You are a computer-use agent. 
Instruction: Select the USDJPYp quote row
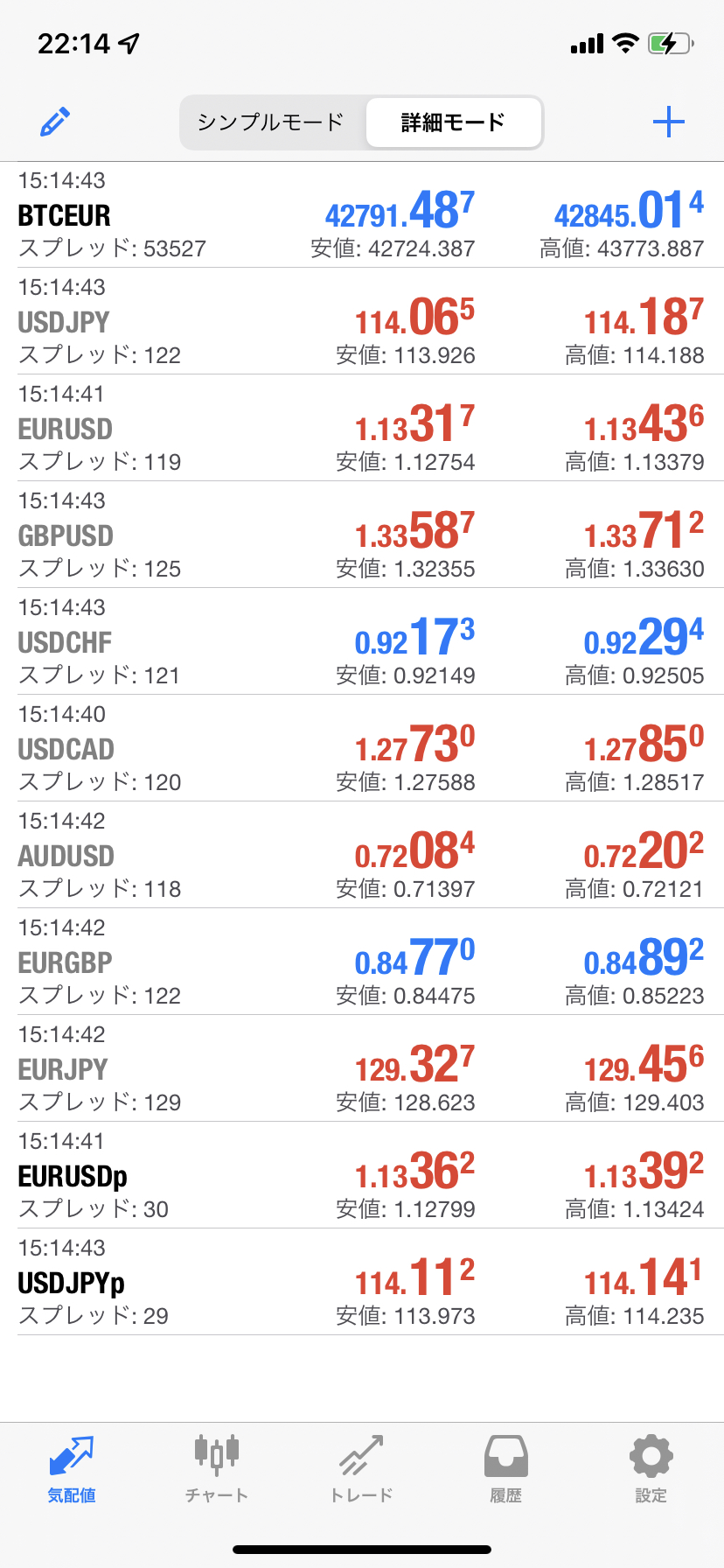pos(362,1282)
